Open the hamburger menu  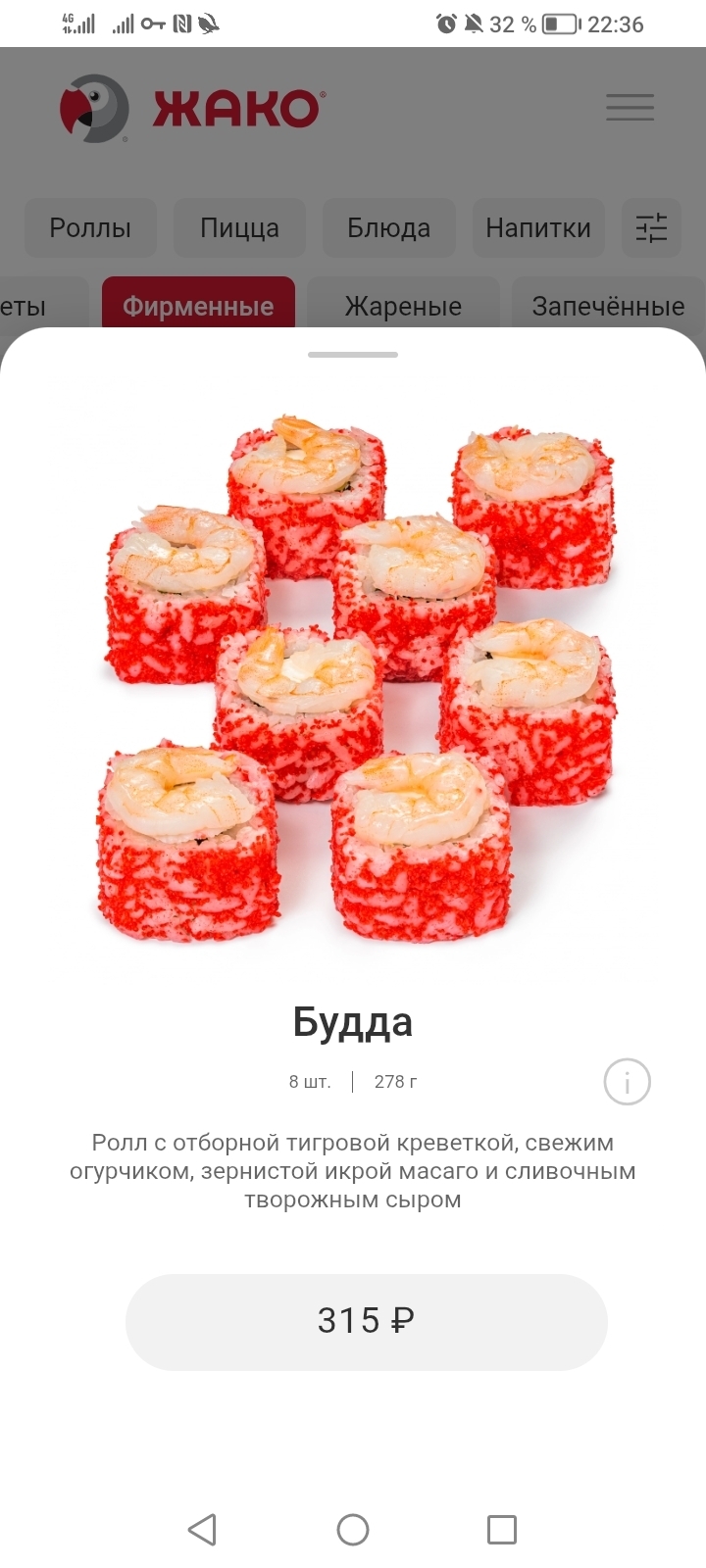[x=630, y=108]
